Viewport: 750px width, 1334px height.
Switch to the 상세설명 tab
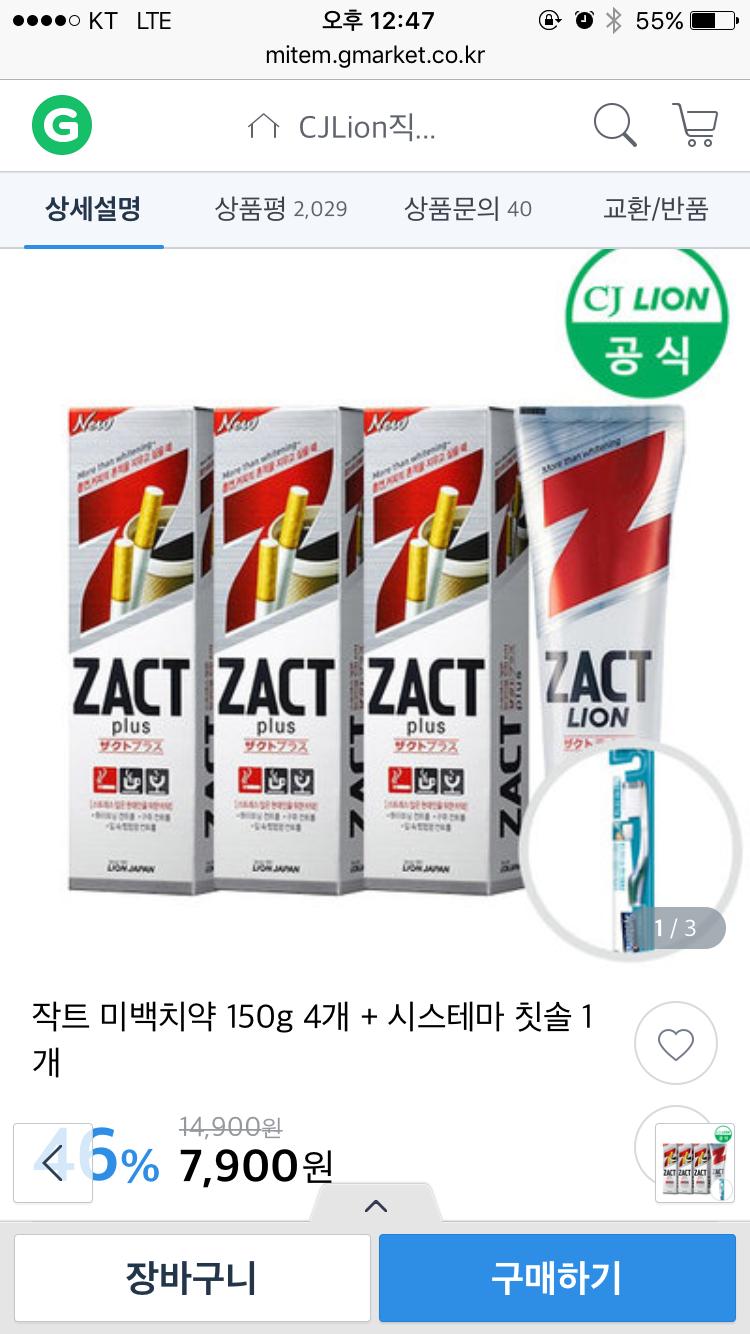click(x=93, y=209)
